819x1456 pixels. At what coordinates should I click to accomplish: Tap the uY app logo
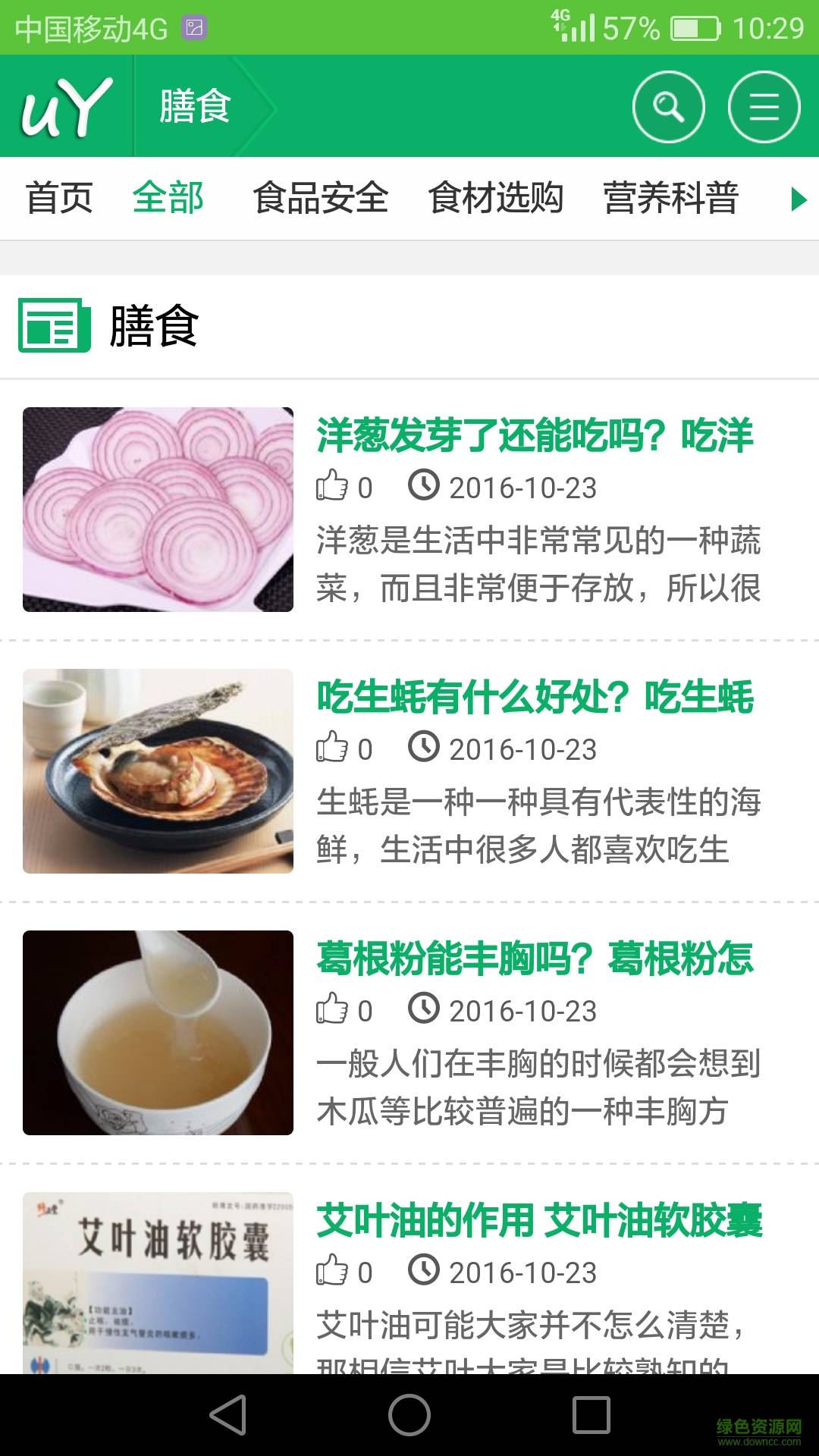67,106
